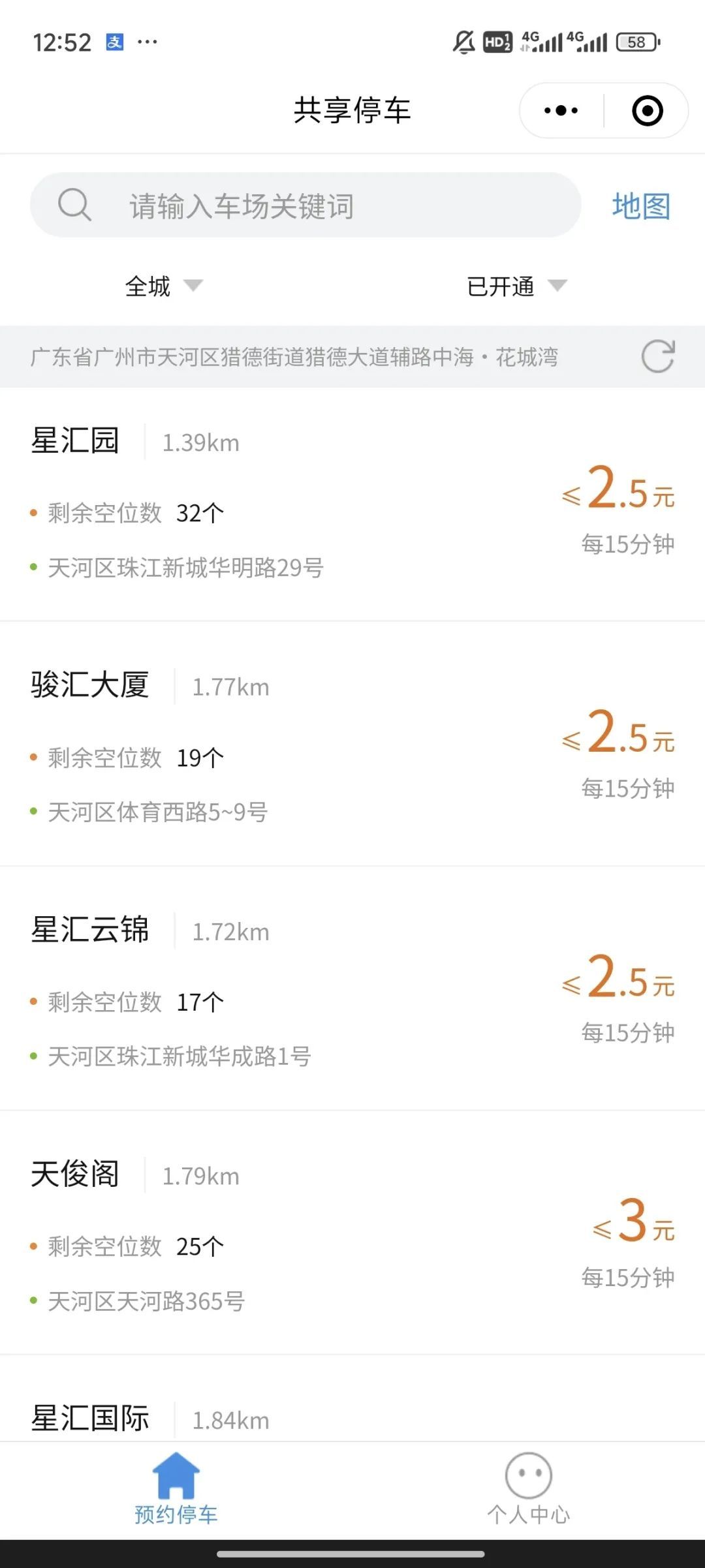Expand the 已开通 status filter dropdown
Screen dimensions: 705x1568
tap(515, 286)
